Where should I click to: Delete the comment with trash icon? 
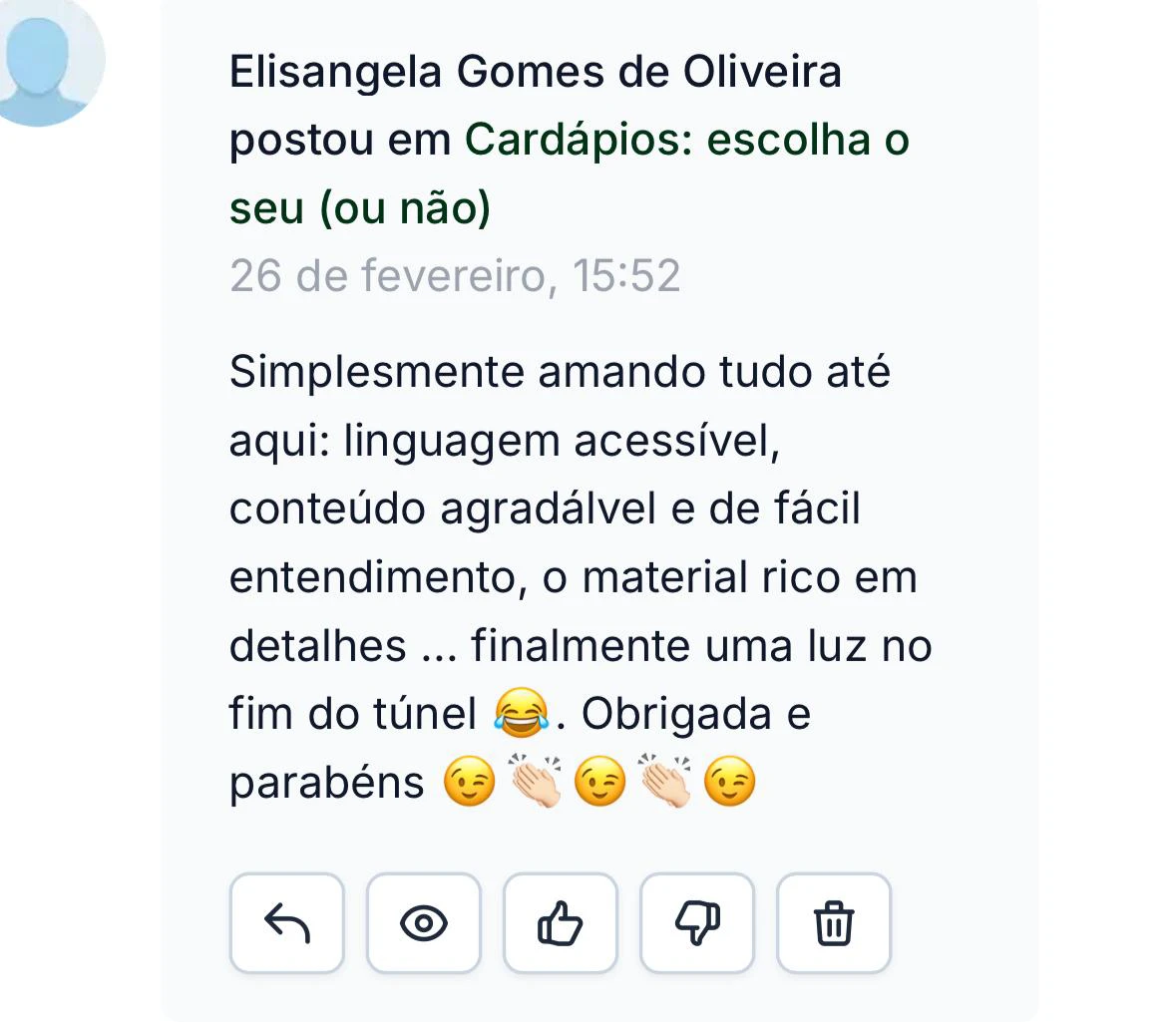833,923
